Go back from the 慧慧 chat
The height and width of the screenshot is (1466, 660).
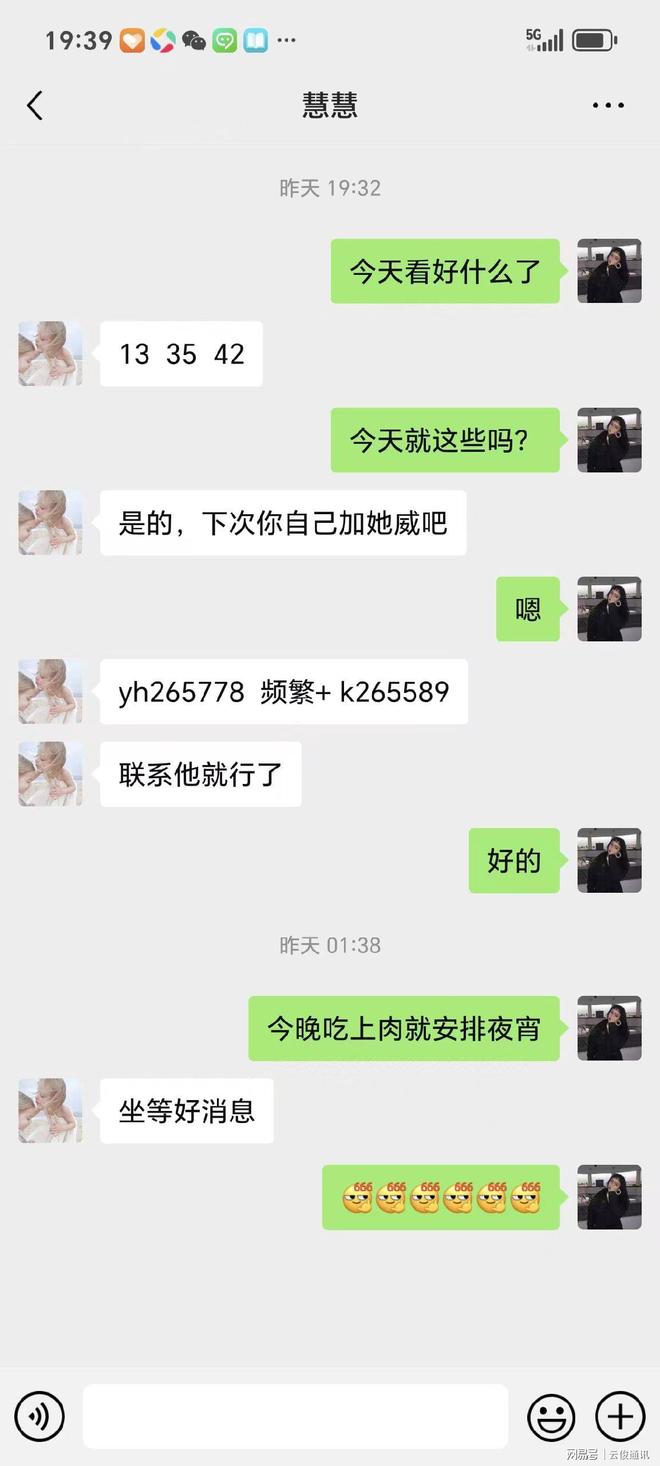coord(36,105)
